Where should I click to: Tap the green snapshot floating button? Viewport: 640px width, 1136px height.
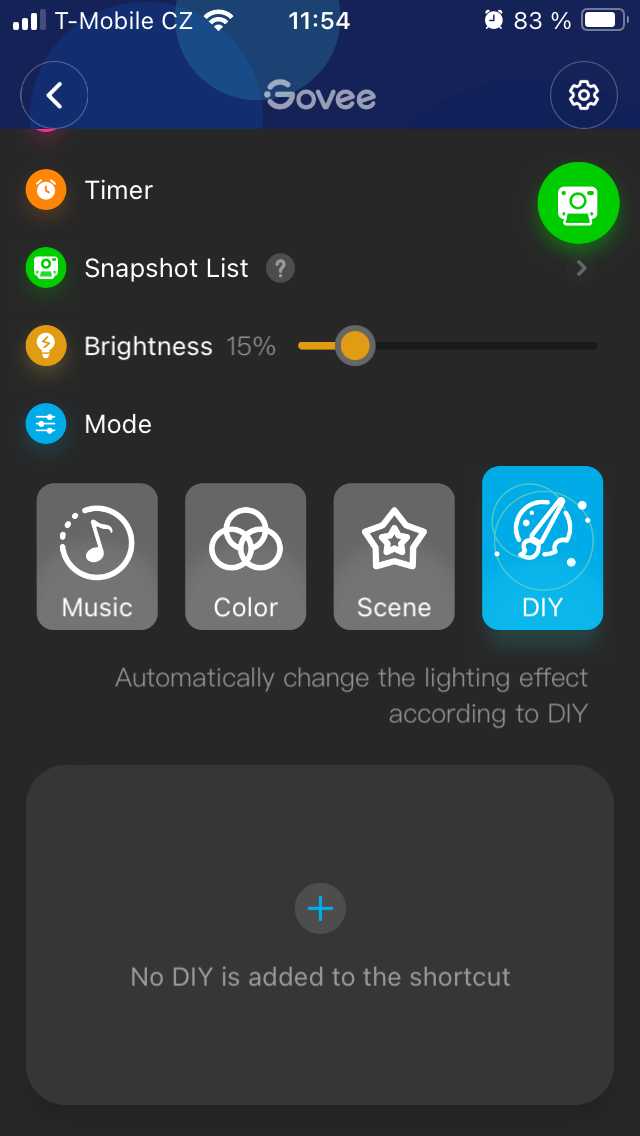pyautogui.click(x=578, y=203)
